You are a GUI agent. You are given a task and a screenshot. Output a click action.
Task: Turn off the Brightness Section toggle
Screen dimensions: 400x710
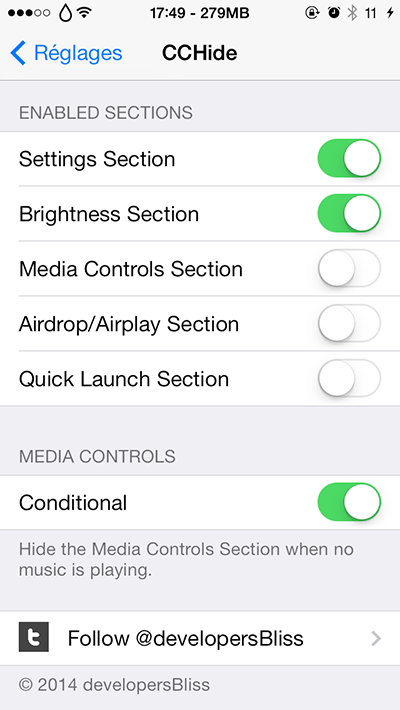(349, 213)
